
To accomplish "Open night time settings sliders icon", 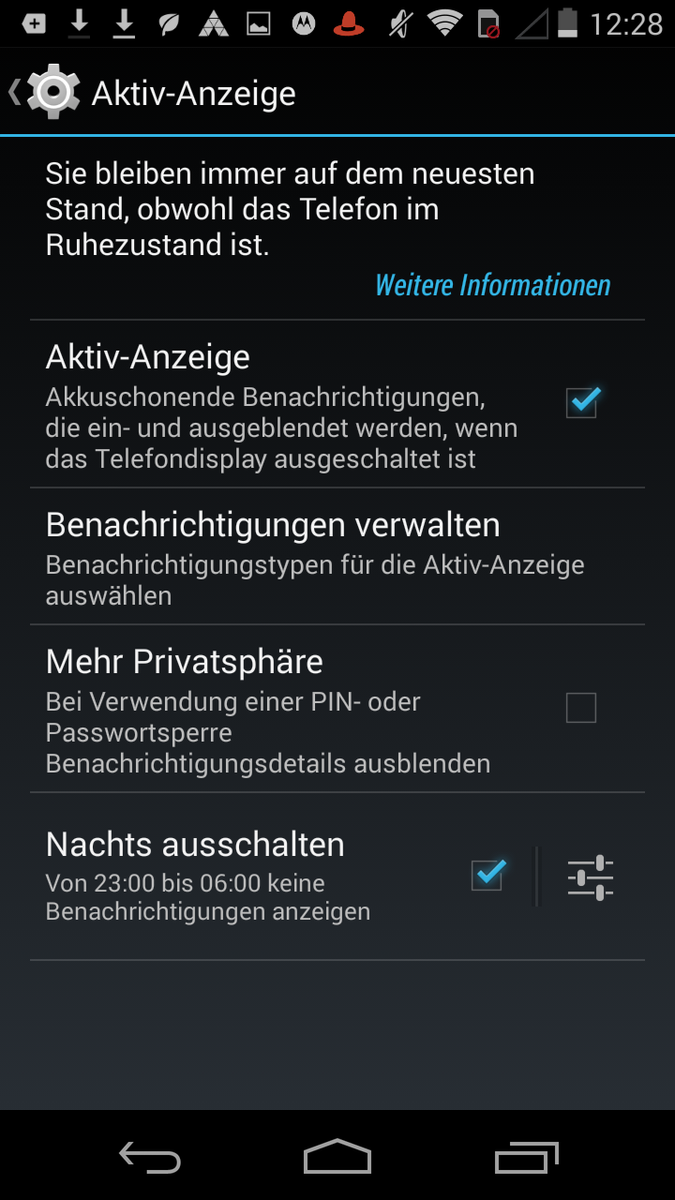I will (590, 877).
